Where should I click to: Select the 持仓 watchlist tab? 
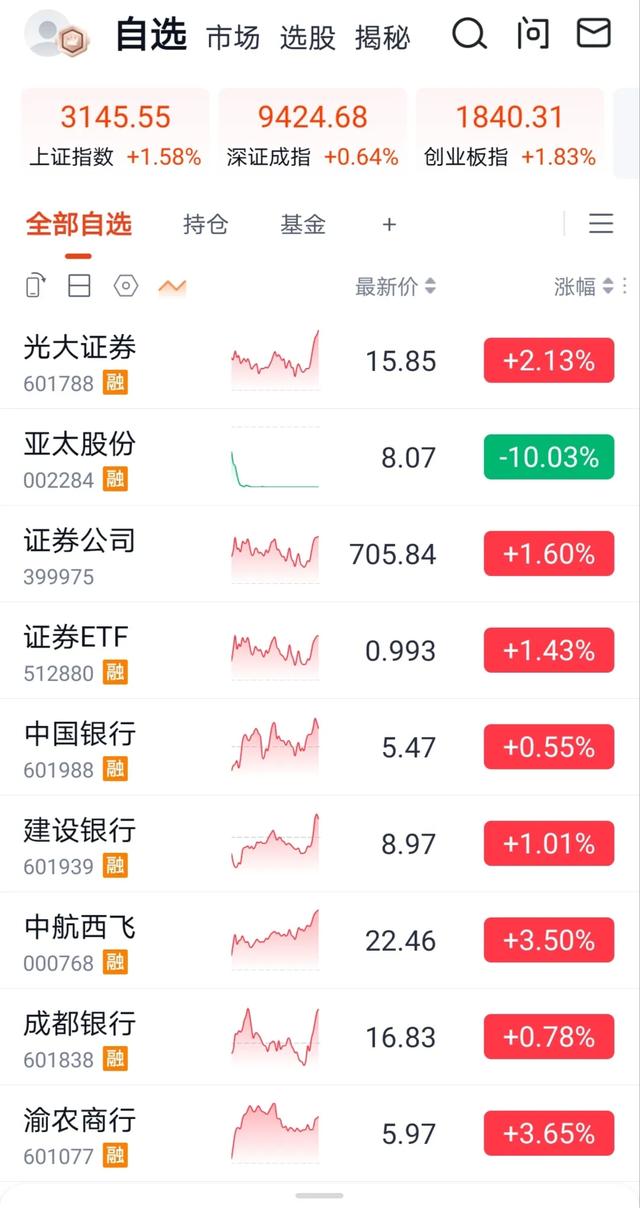tap(206, 224)
